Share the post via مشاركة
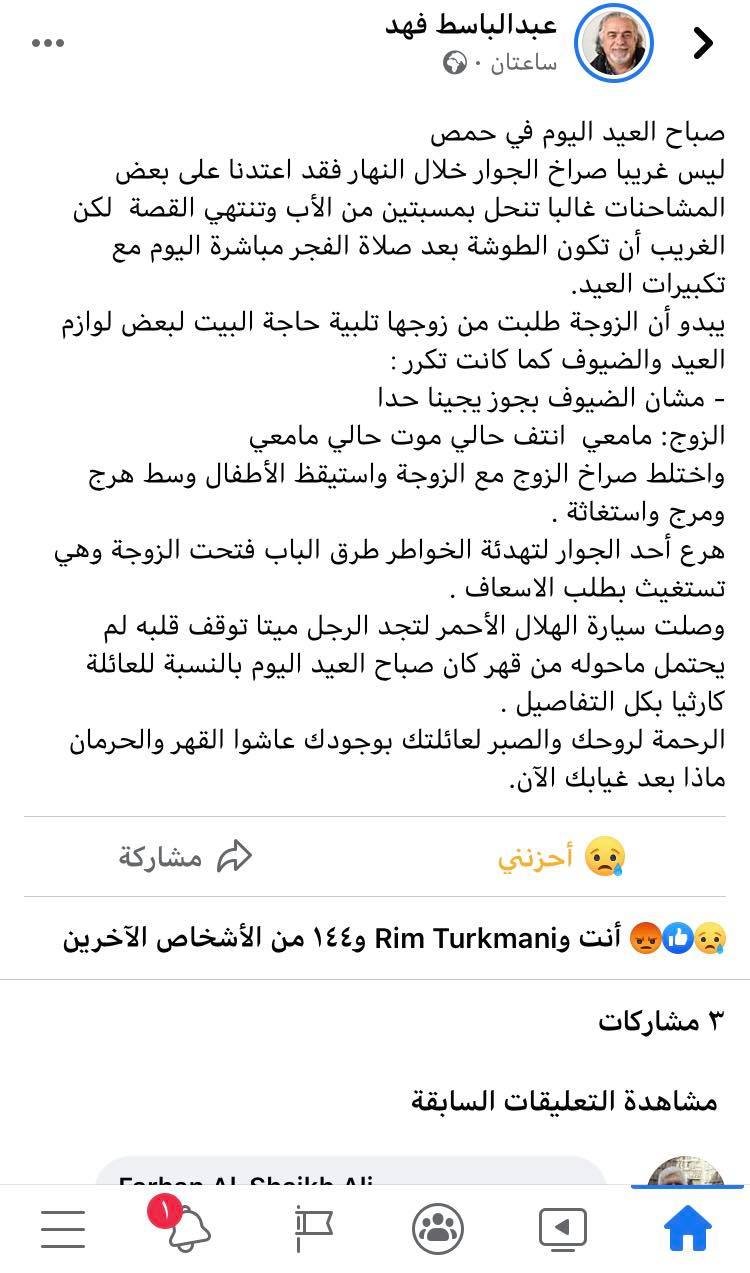The image size is (750, 1273). click(x=186, y=857)
